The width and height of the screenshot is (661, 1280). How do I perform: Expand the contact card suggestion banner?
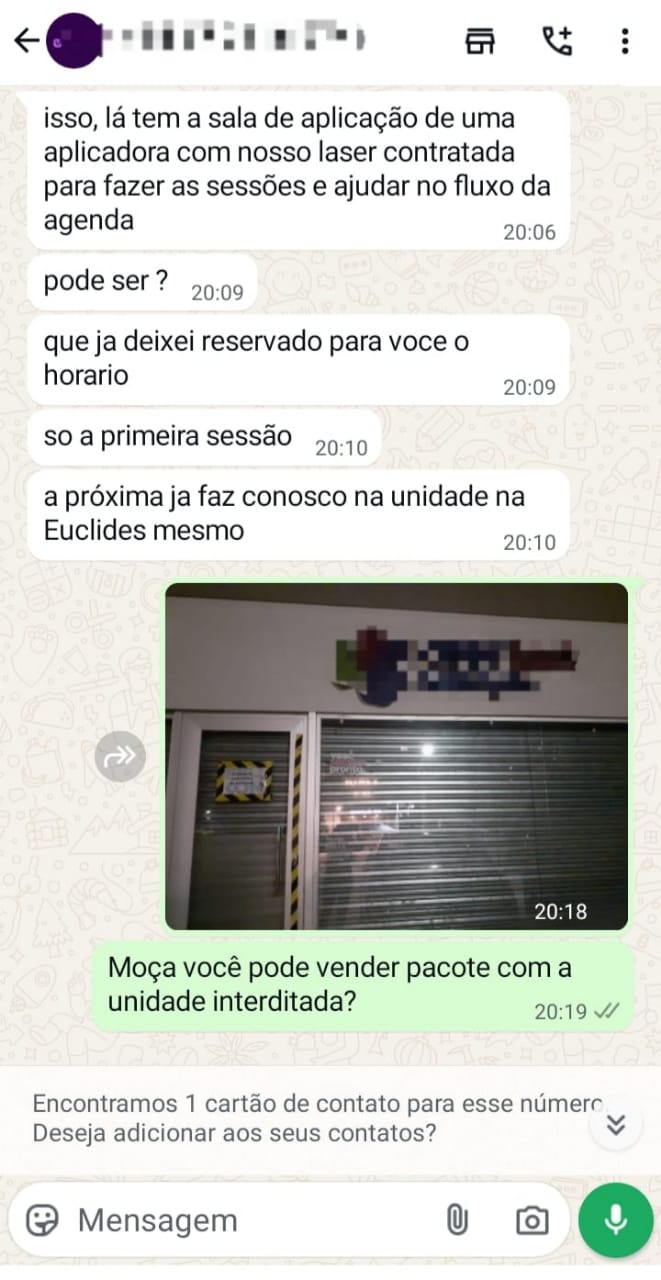pyautogui.click(x=616, y=1123)
